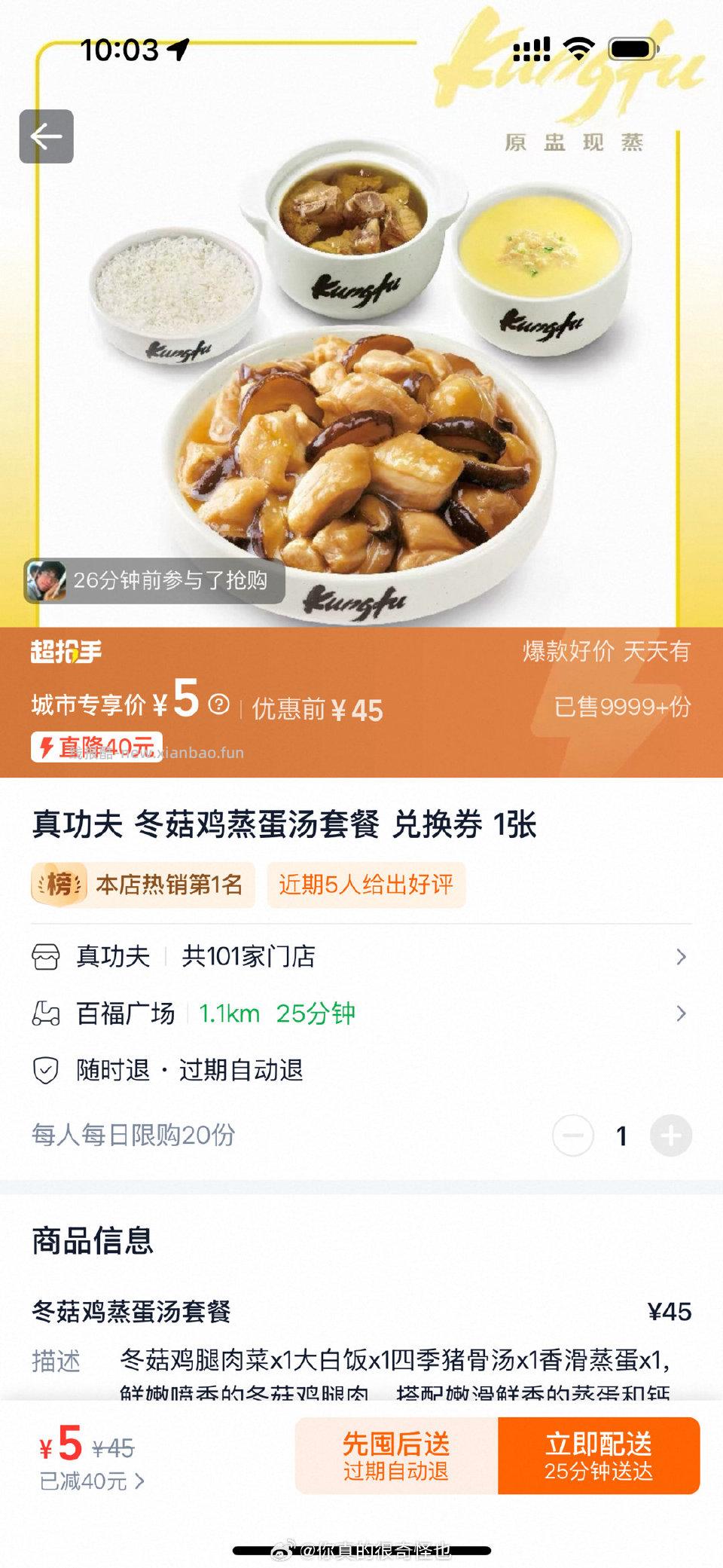This screenshot has width=723, height=1568.
Task: Decrease quantity with the minus button
Action: [574, 1134]
